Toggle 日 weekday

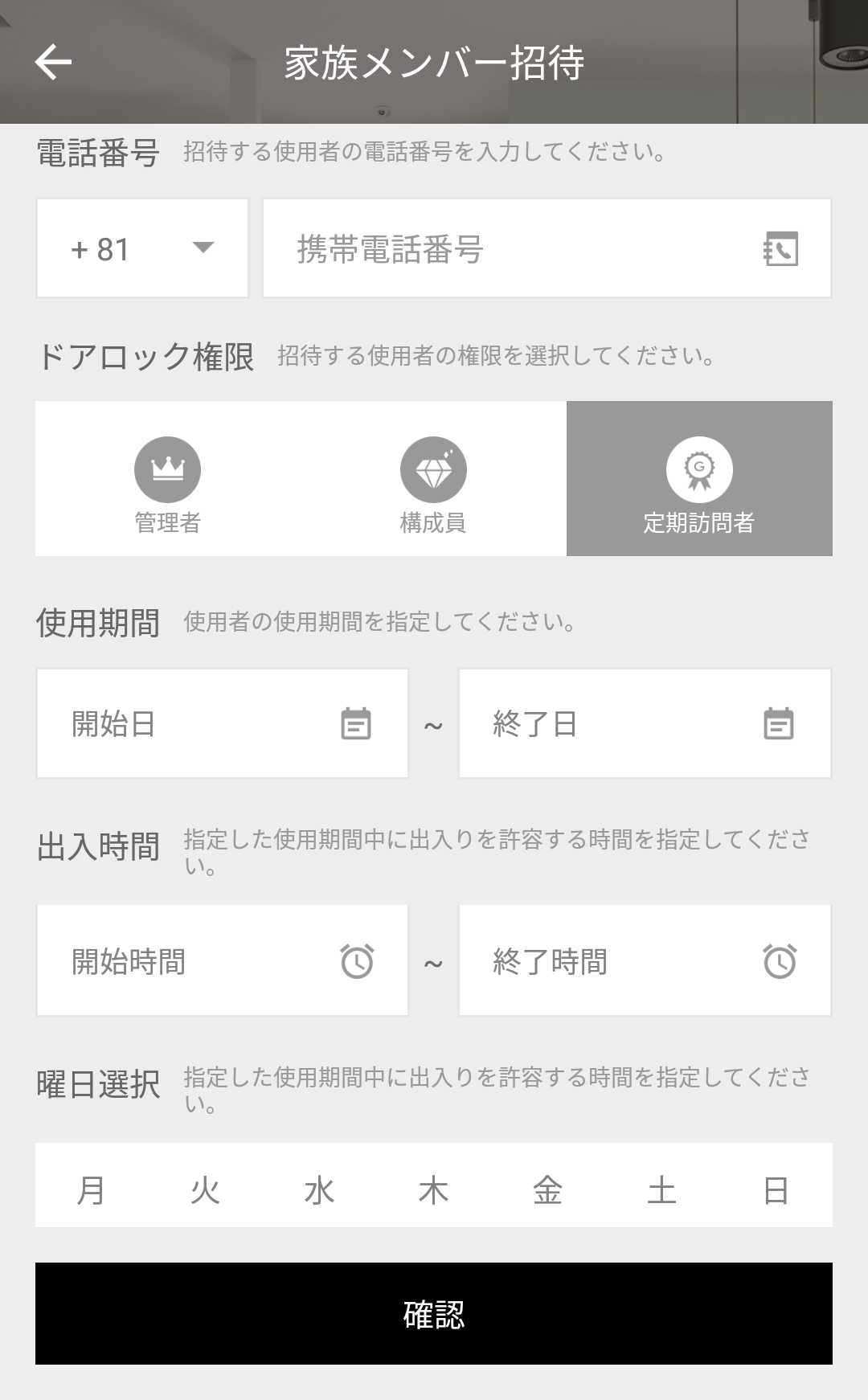pos(776,1189)
